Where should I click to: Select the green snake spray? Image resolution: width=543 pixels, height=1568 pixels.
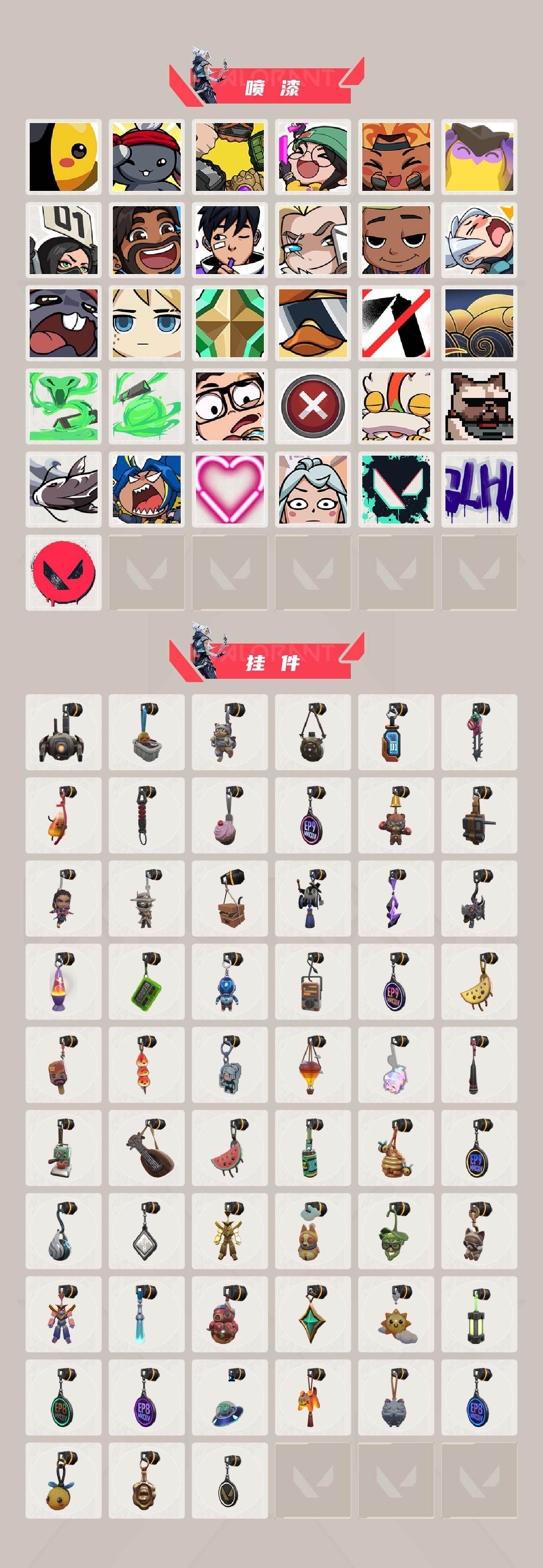pos(63,406)
